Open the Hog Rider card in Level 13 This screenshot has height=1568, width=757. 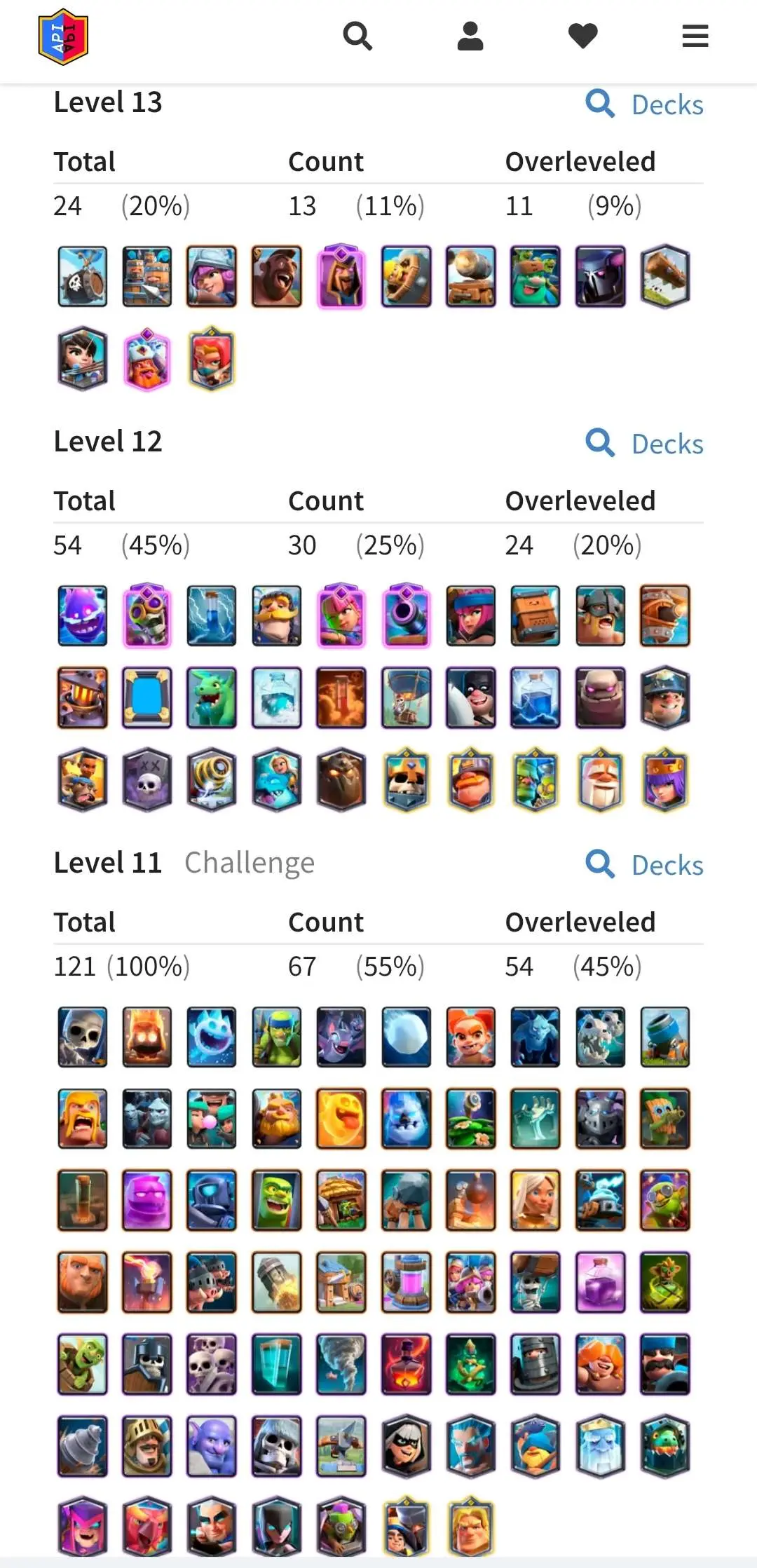277,276
